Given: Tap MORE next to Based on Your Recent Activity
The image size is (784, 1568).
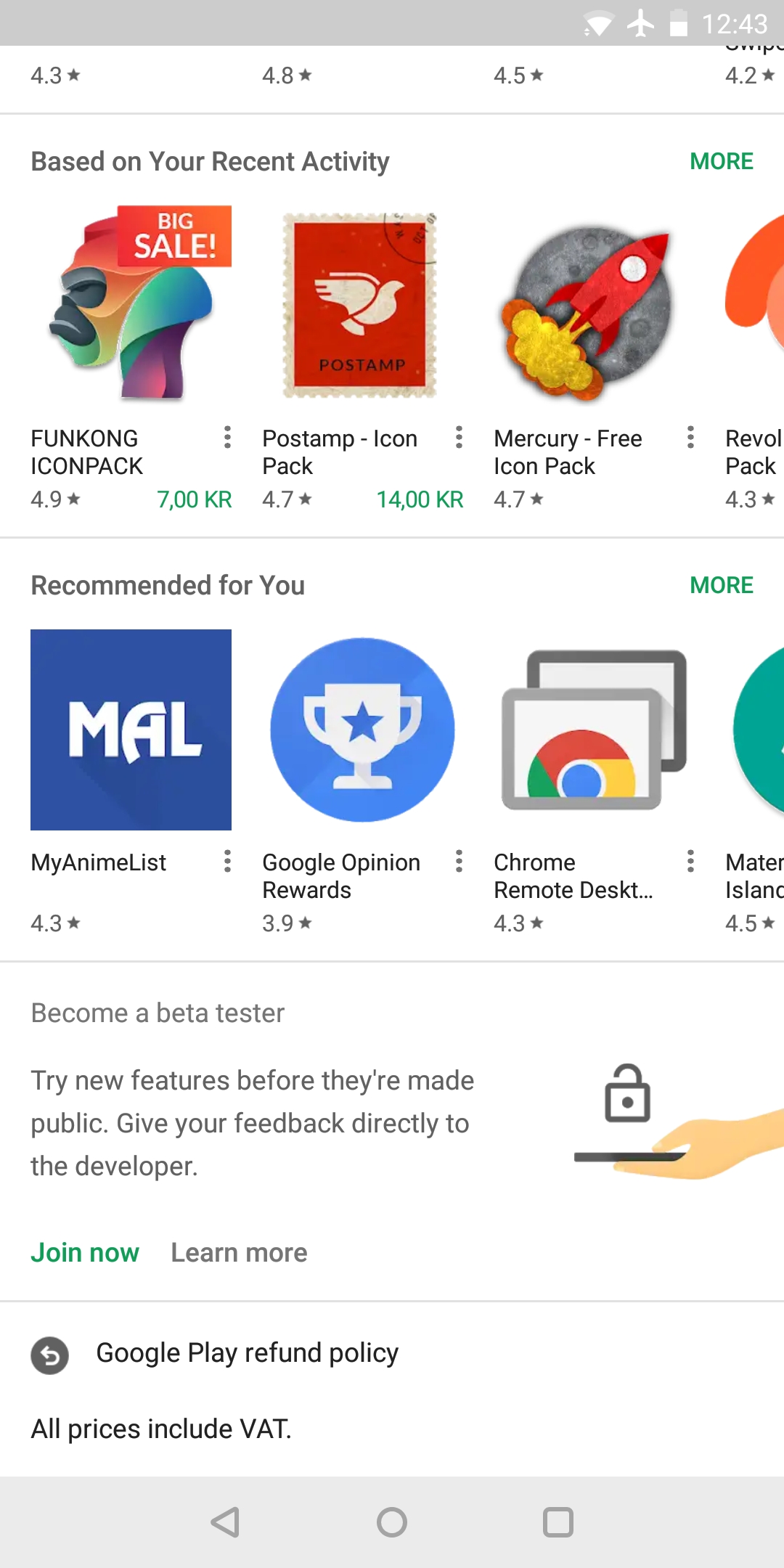Looking at the screenshot, I should 722,161.
